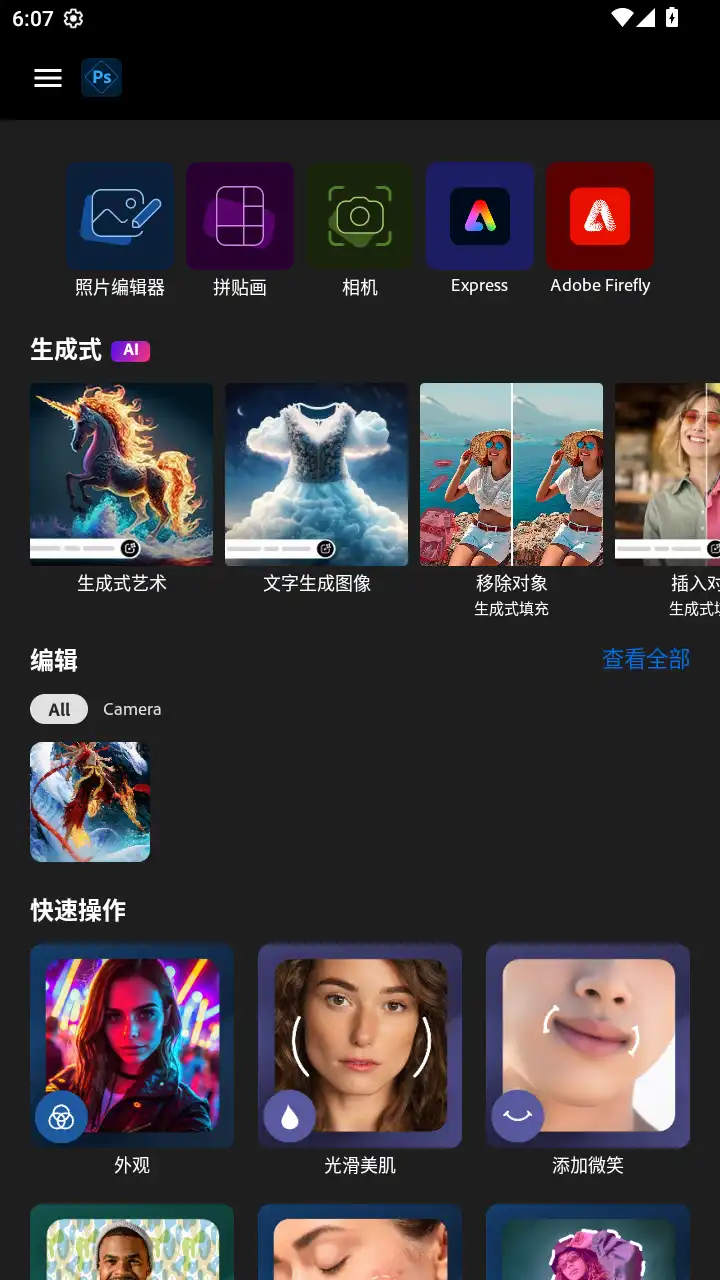Open the Adobe Express icon
The width and height of the screenshot is (720, 1280).
coord(479,216)
